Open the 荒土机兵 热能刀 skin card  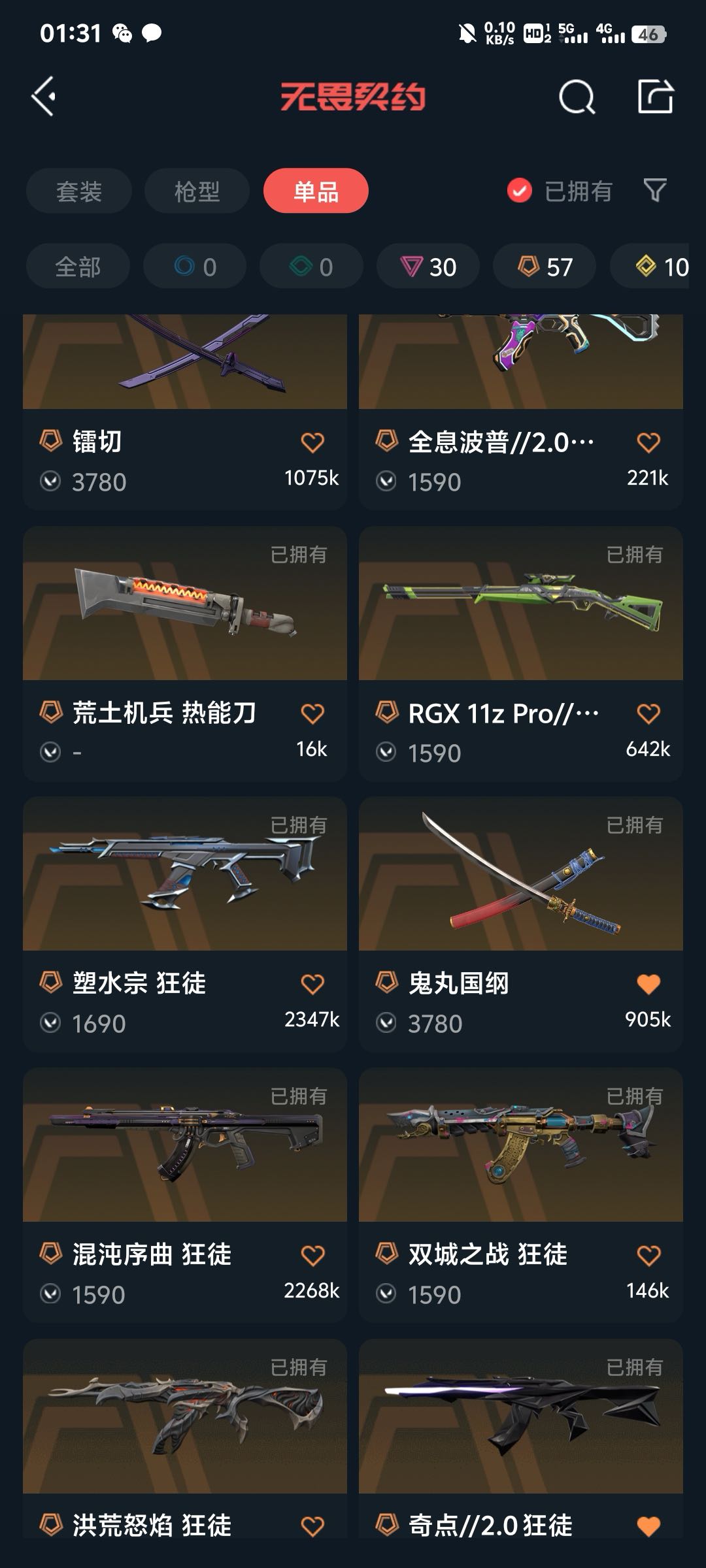(185, 654)
